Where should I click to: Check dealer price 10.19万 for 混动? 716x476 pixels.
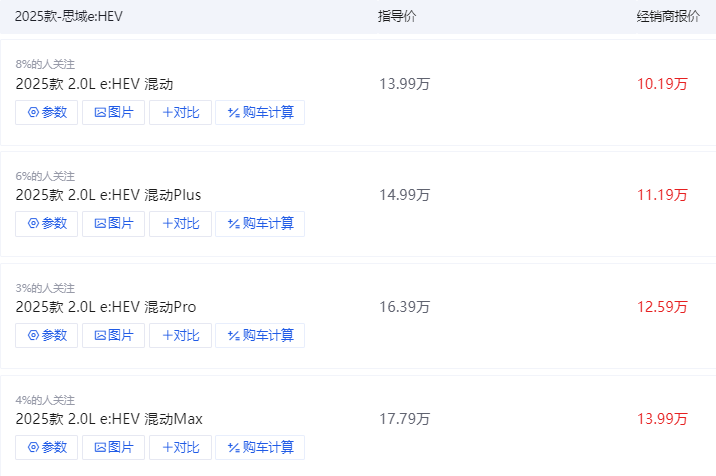[662, 83]
